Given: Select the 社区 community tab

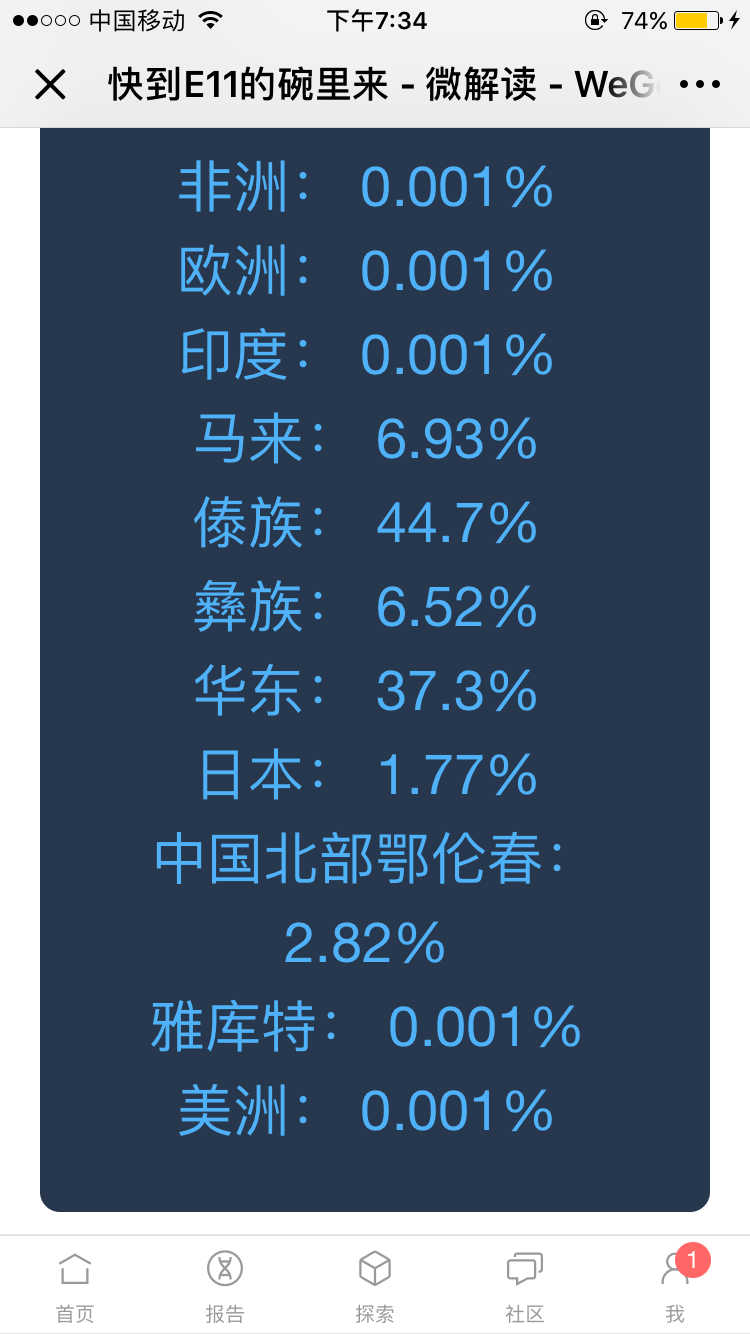Looking at the screenshot, I should [525, 1286].
